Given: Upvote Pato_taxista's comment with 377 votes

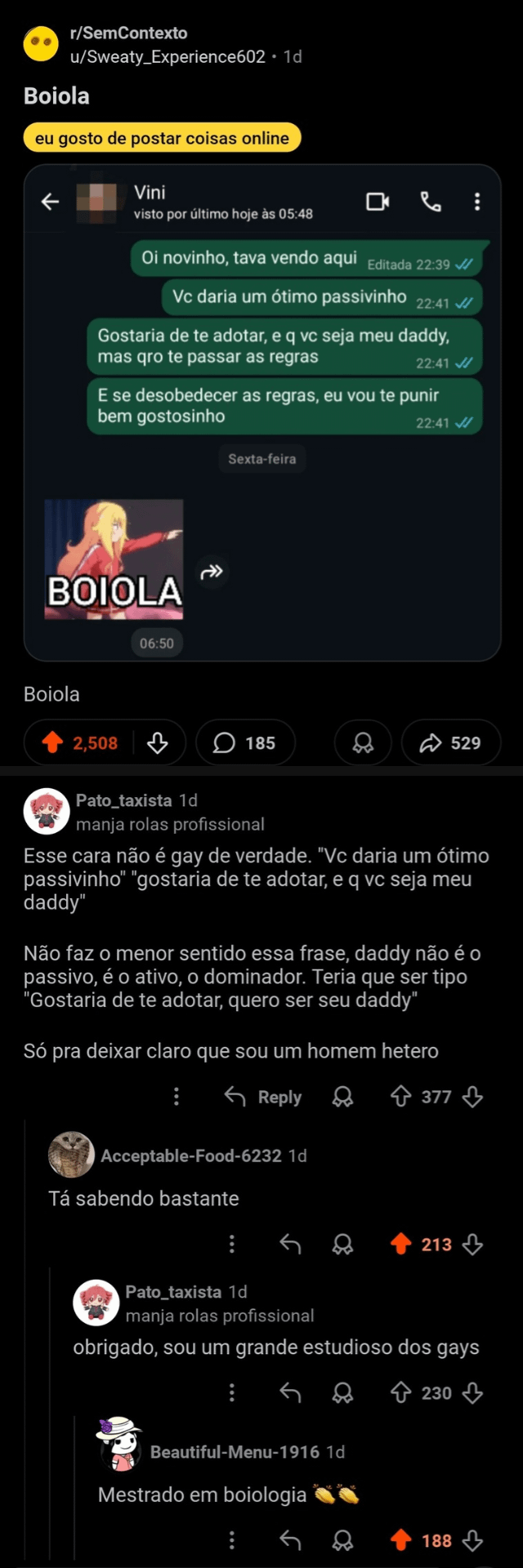Looking at the screenshot, I should click(400, 1097).
